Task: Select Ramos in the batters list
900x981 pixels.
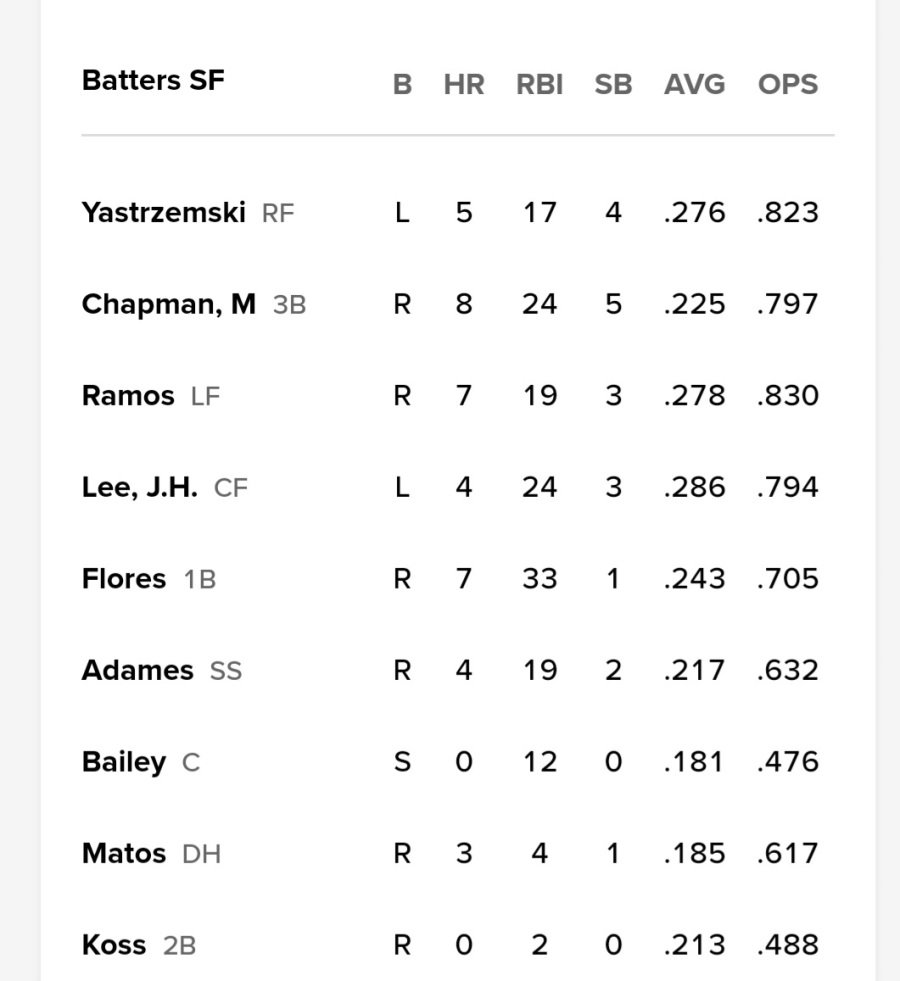Action: 128,396
